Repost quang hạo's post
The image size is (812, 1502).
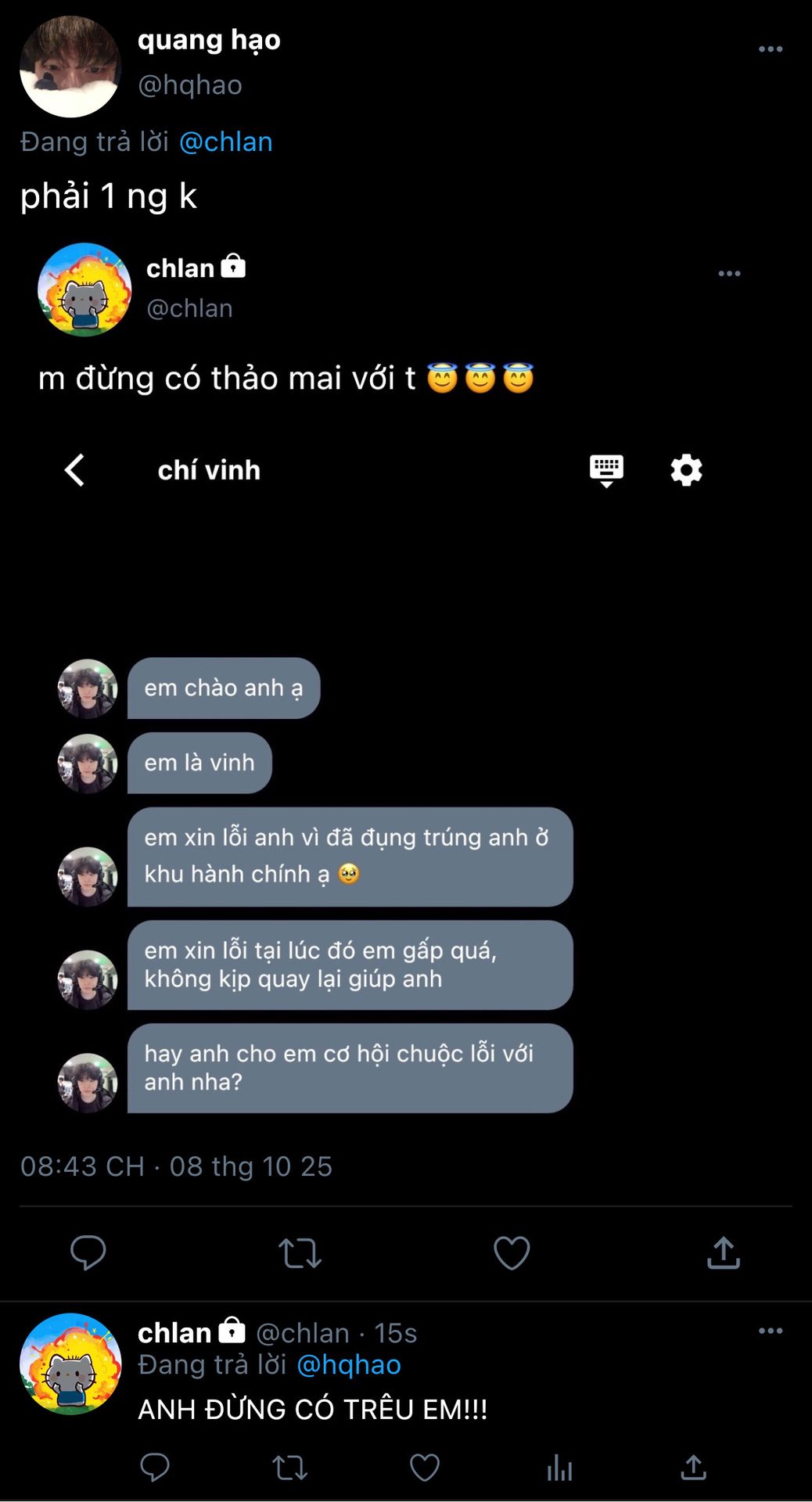(x=300, y=1252)
